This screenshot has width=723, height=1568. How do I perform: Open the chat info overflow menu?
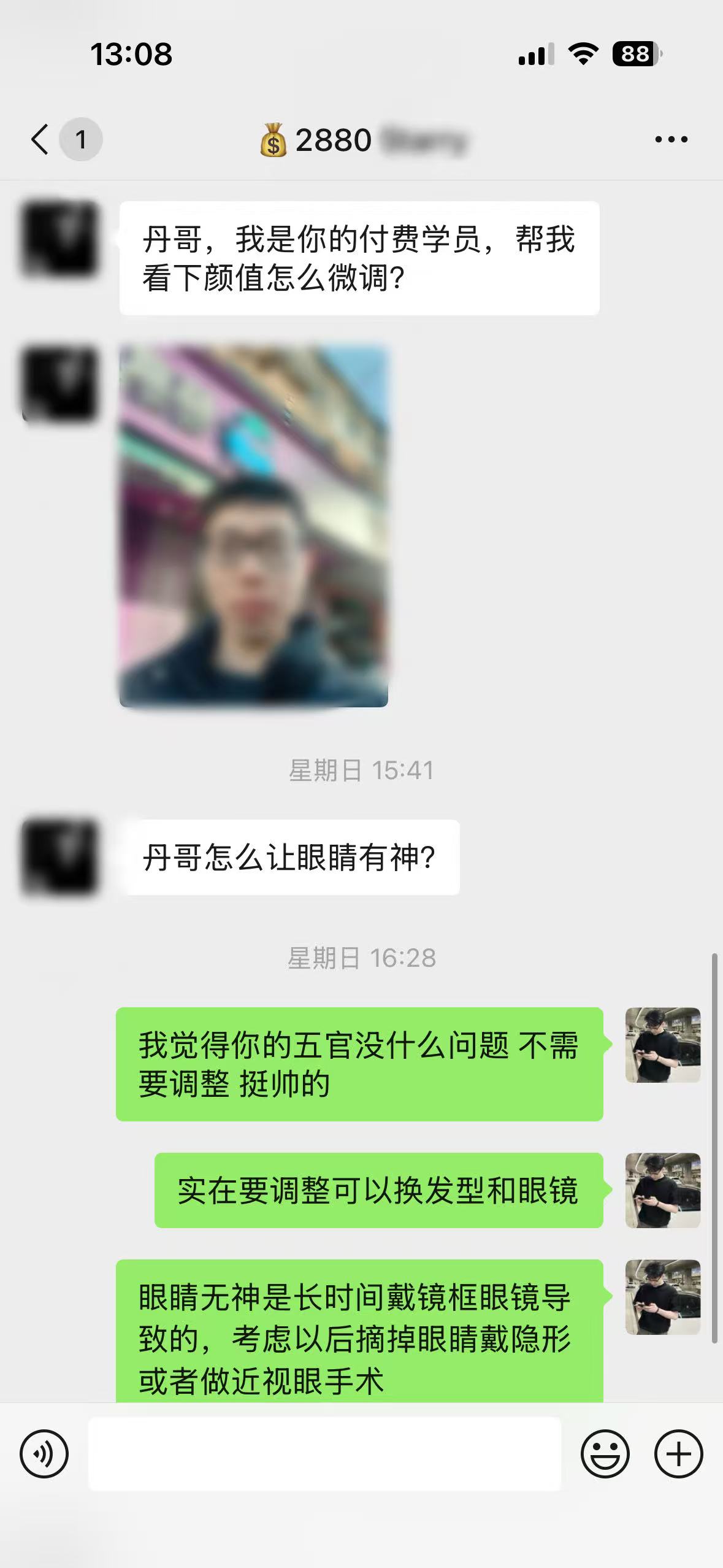(x=671, y=139)
